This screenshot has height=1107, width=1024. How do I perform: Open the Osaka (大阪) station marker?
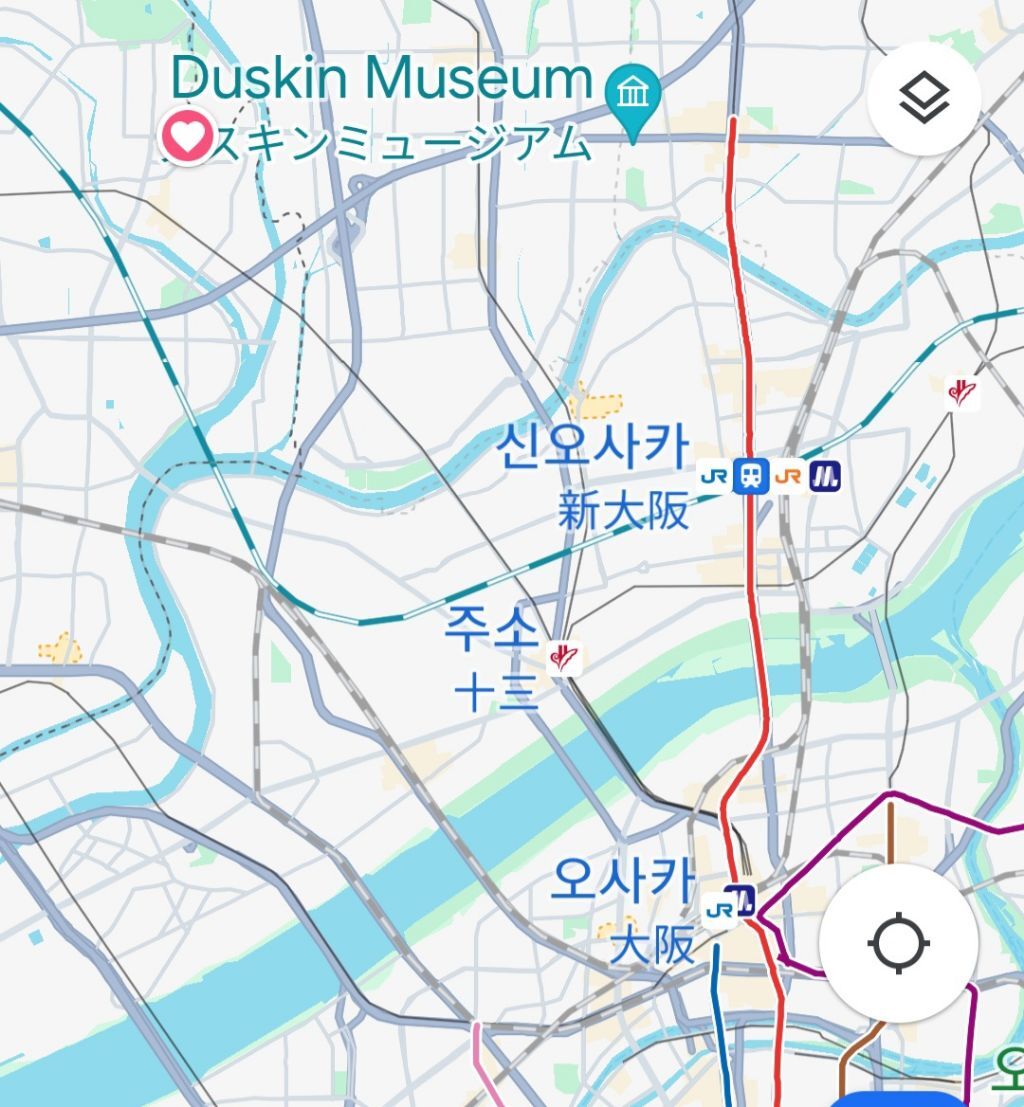(741, 903)
